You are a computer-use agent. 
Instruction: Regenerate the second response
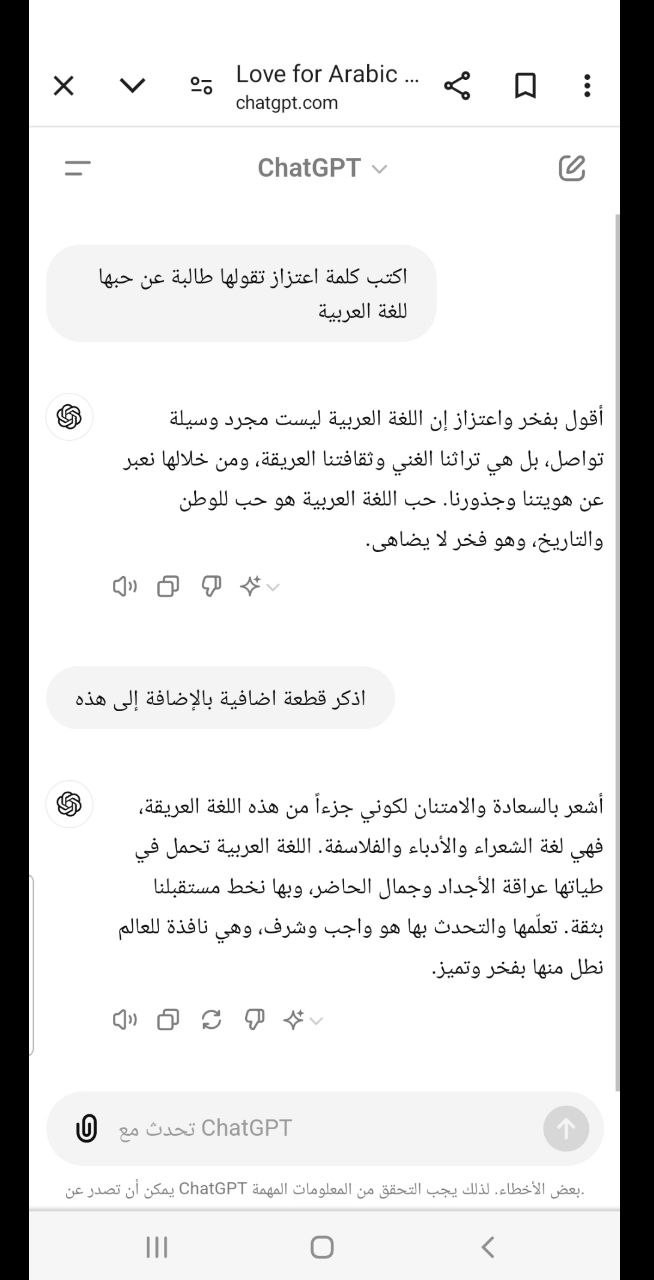click(211, 1020)
